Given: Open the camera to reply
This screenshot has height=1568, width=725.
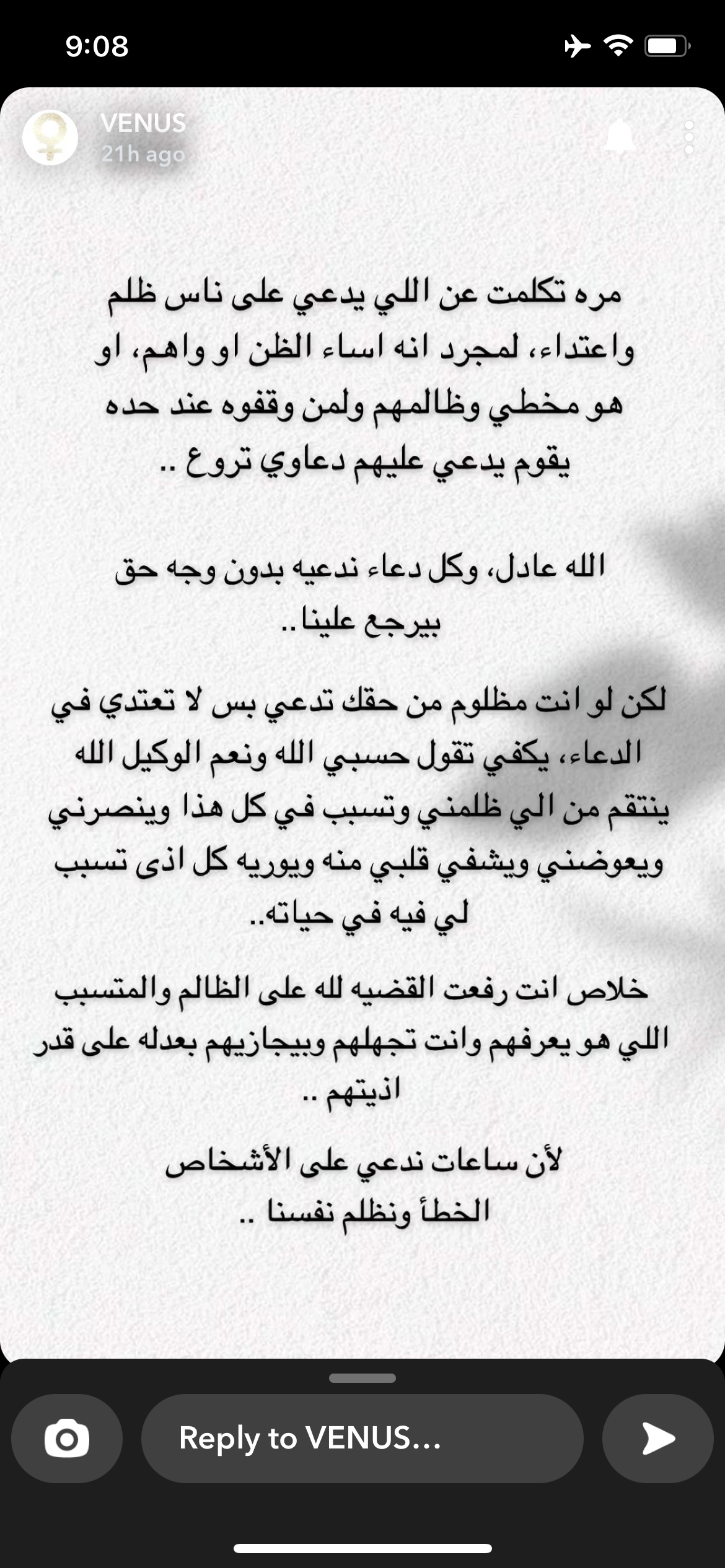Looking at the screenshot, I should click(67, 1438).
